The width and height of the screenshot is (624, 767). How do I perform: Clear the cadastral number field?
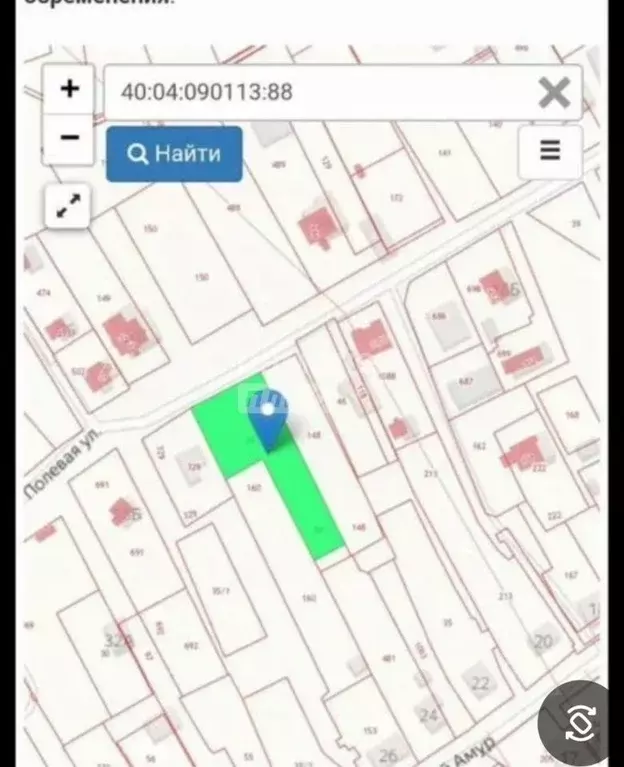click(x=554, y=93)
